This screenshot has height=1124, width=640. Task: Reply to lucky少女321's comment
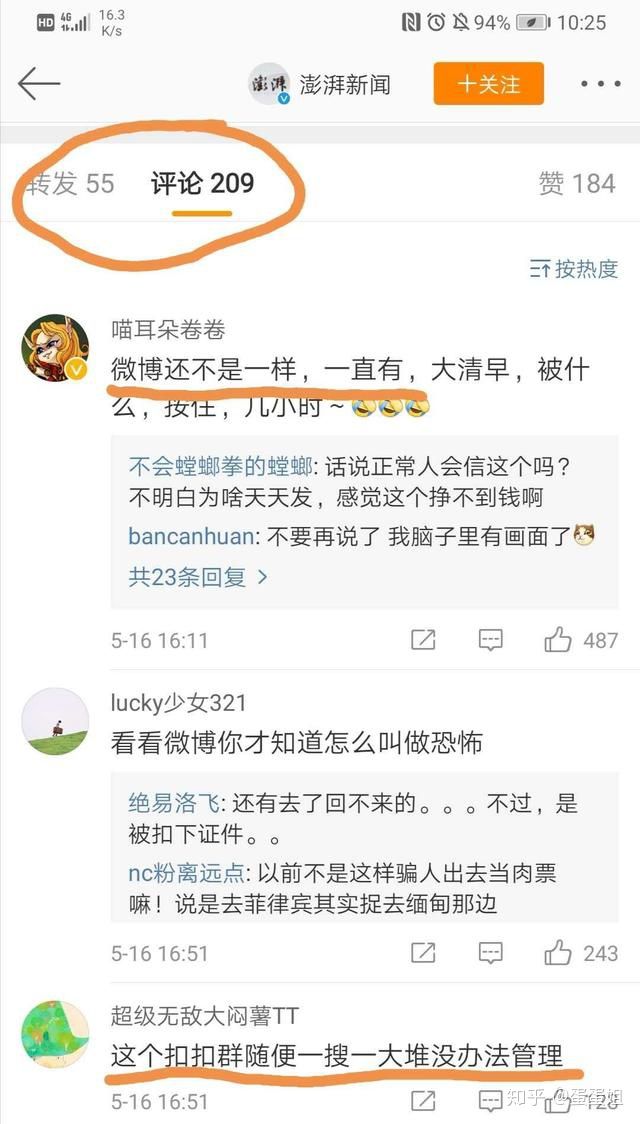(x=490, y=953)
